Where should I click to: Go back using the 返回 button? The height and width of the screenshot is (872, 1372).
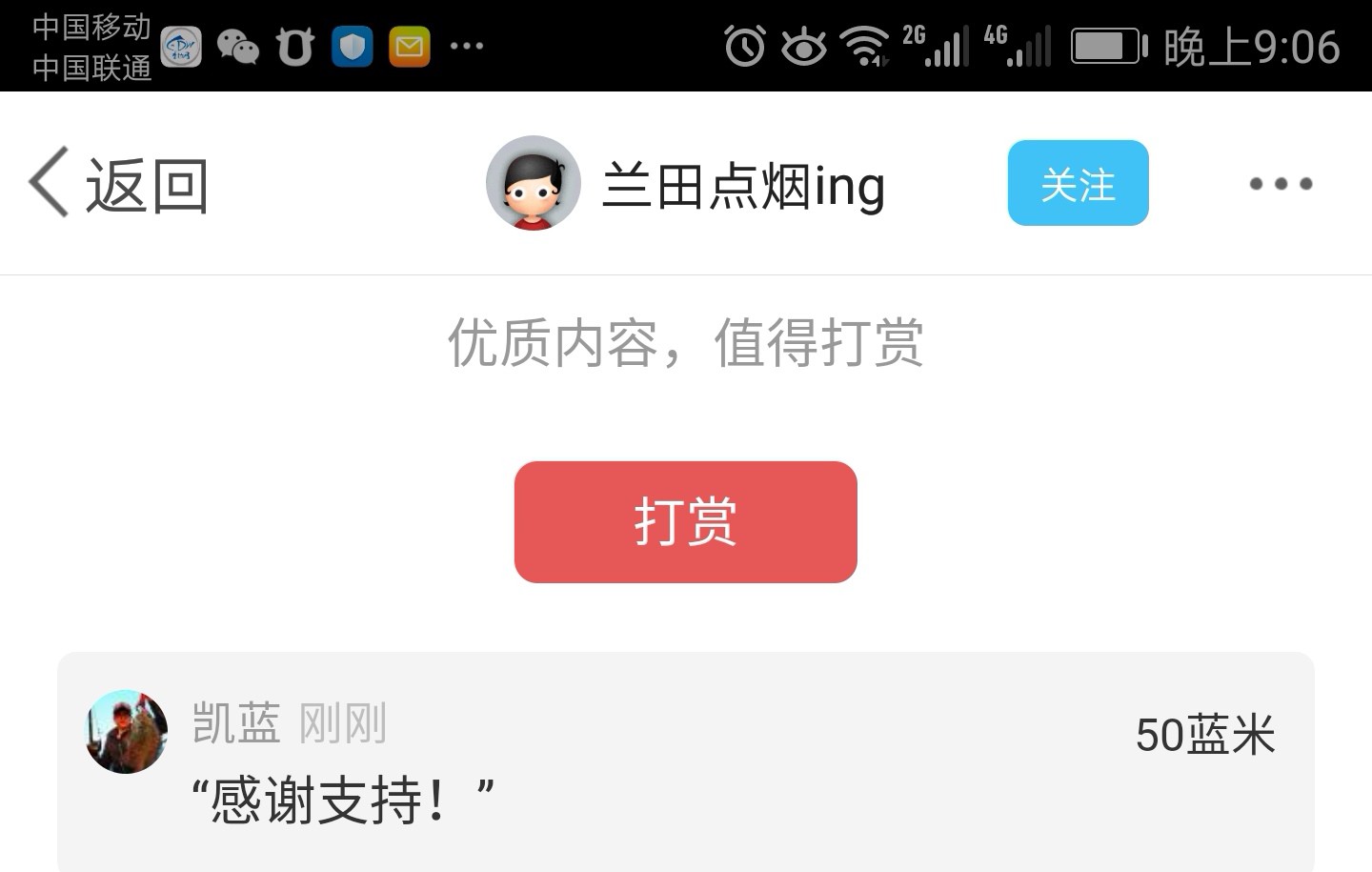119,184
